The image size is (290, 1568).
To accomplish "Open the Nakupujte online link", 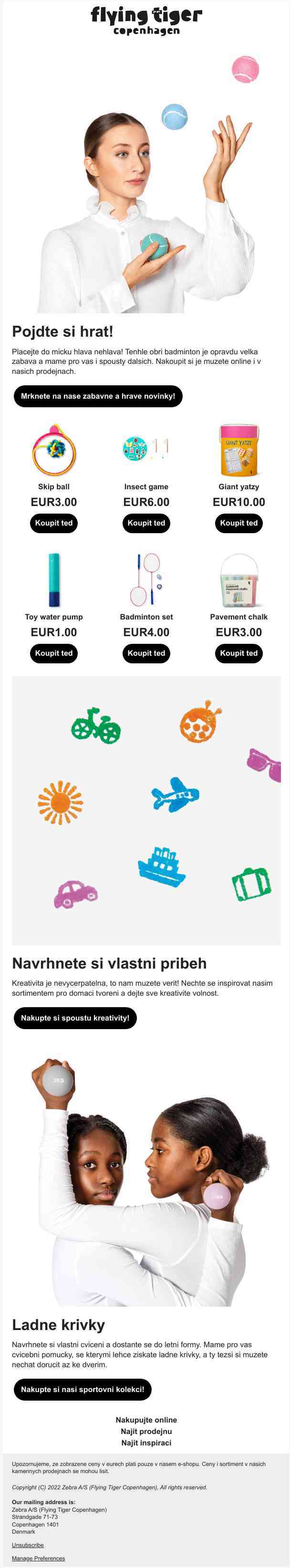I will (146, 1420).
